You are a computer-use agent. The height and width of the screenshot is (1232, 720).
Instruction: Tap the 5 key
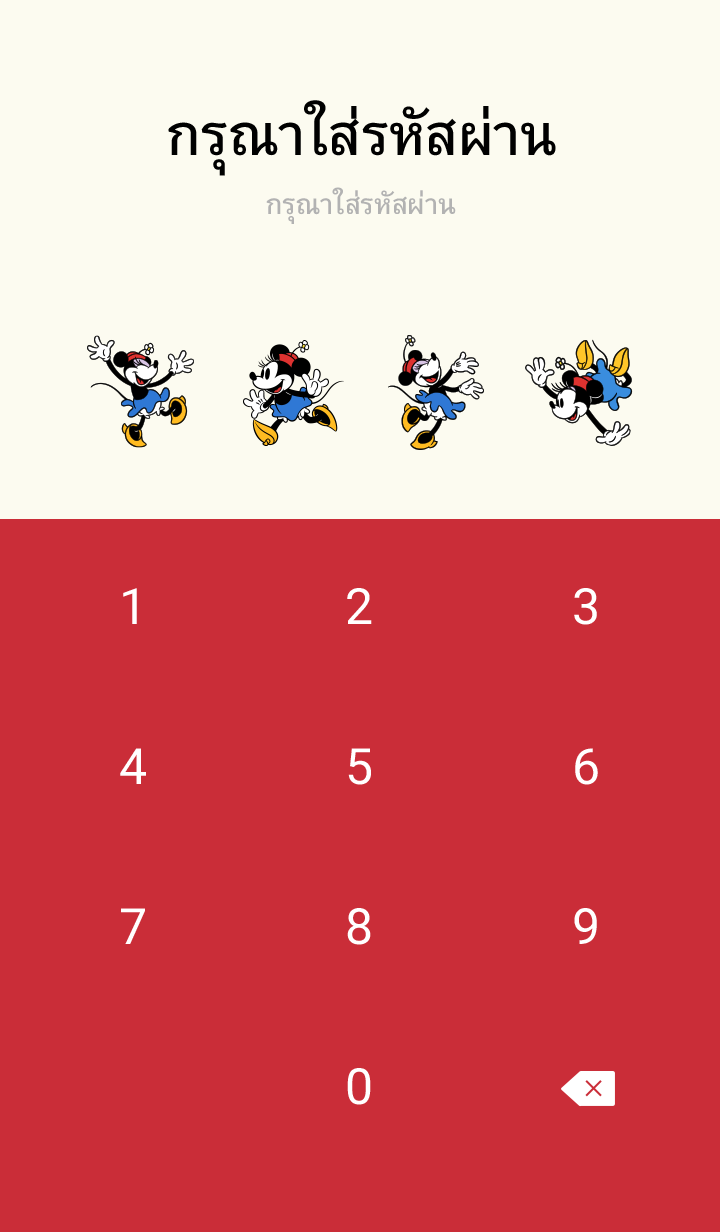pyautogui.click(x=359, y=767)
